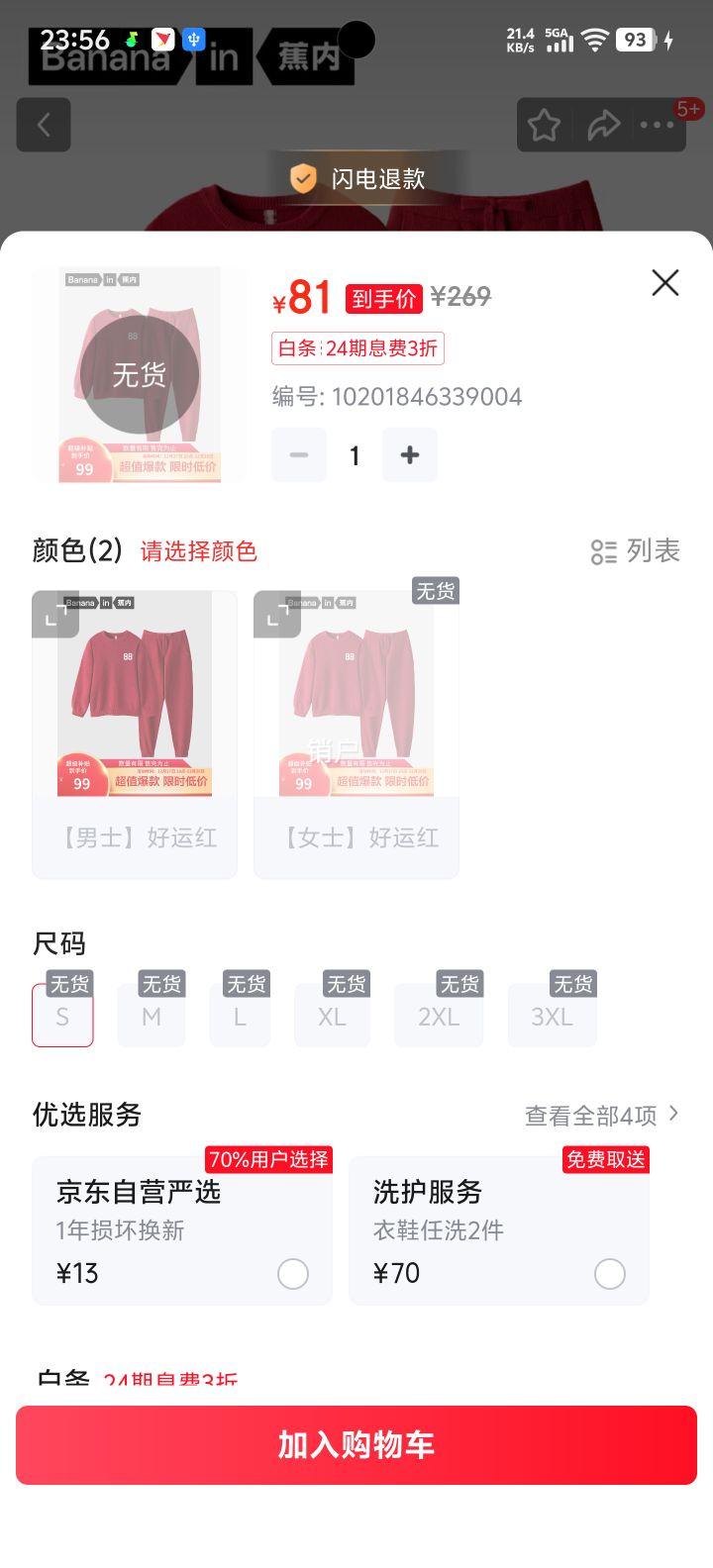713x1568 pixels.
Task: Tap the back arrow at top left
Action: pos(44,125)
